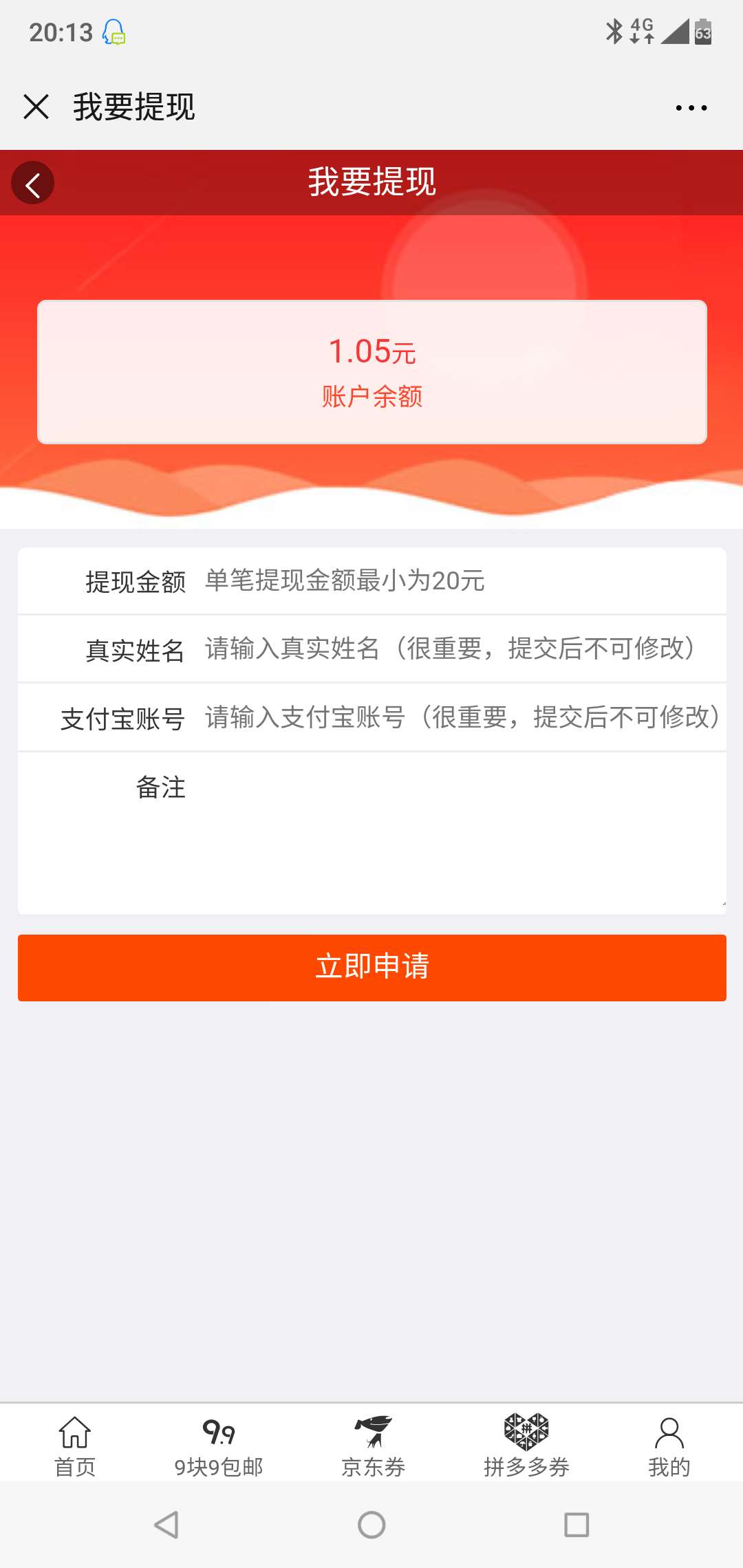Select the 支付宝账号 input field
This screenshot has height=1568, width=743.
(461, 718)
